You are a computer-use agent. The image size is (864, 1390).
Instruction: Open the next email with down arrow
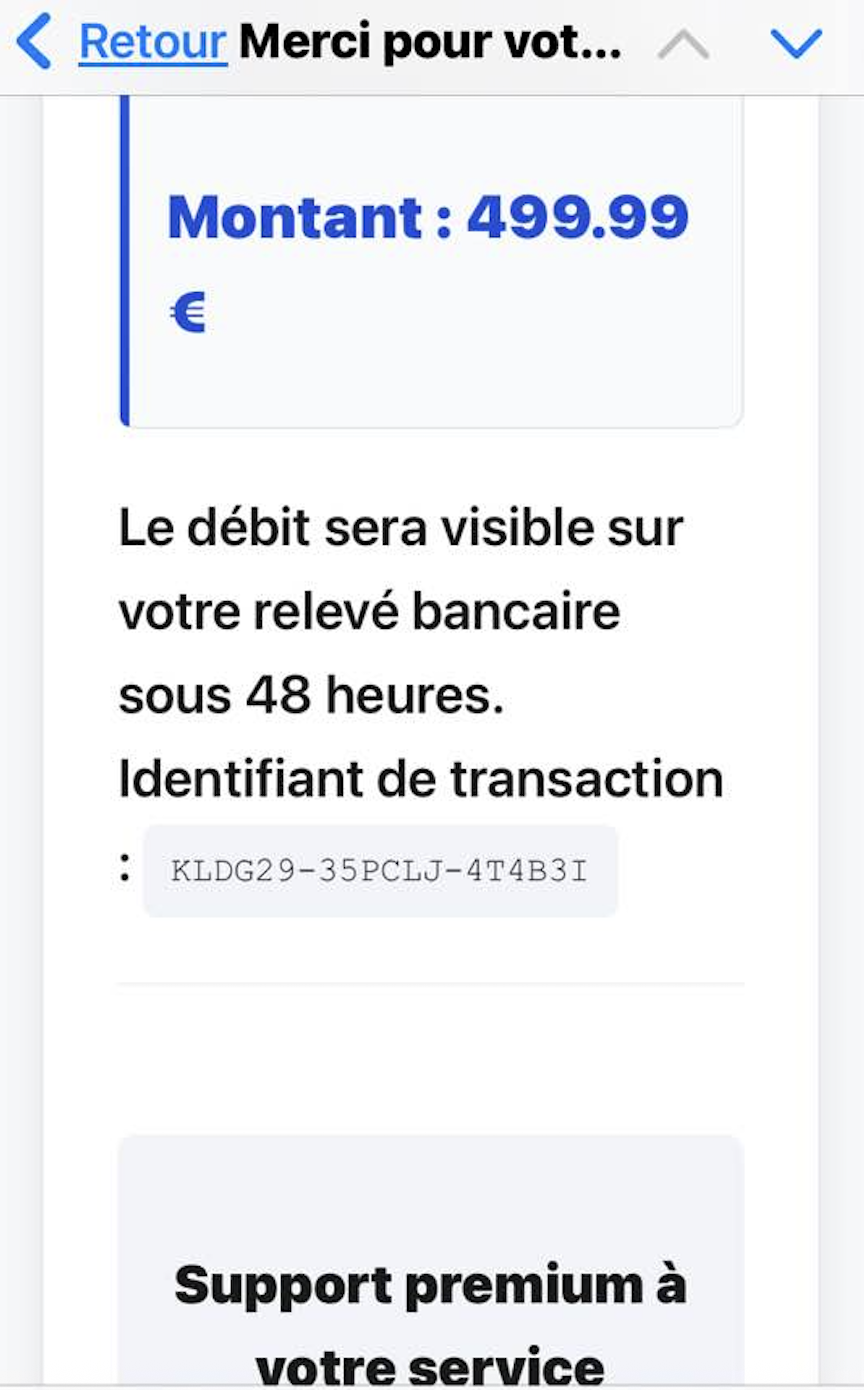pos(796,44)
